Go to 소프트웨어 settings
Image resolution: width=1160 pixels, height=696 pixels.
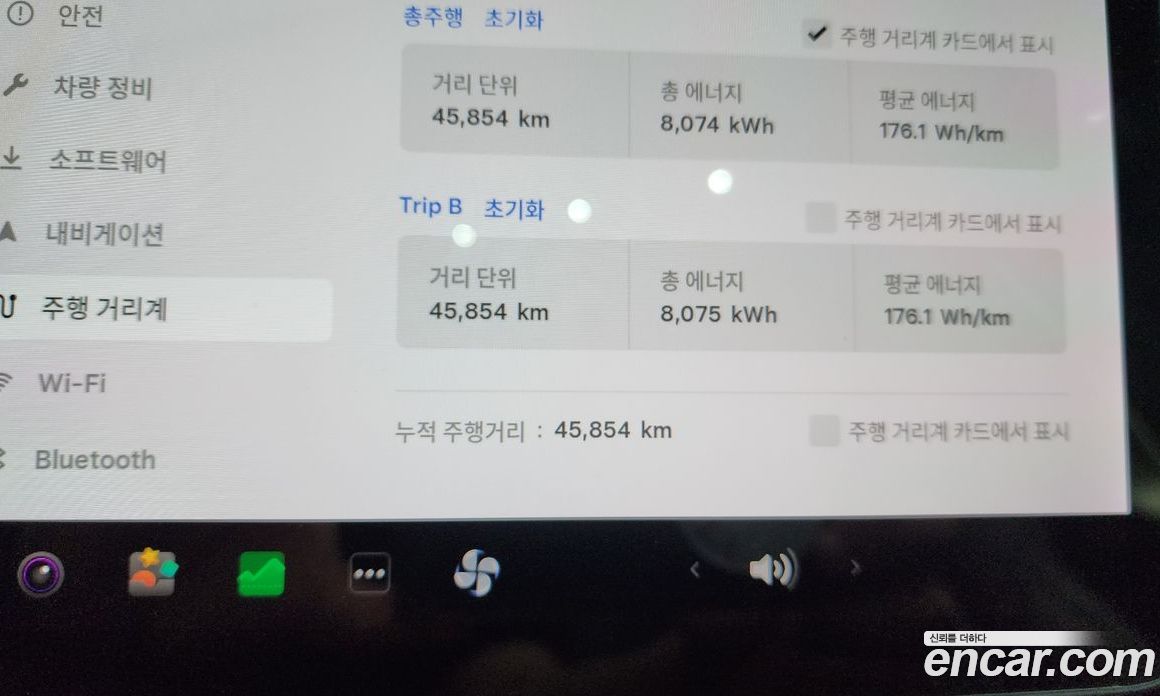106,160
